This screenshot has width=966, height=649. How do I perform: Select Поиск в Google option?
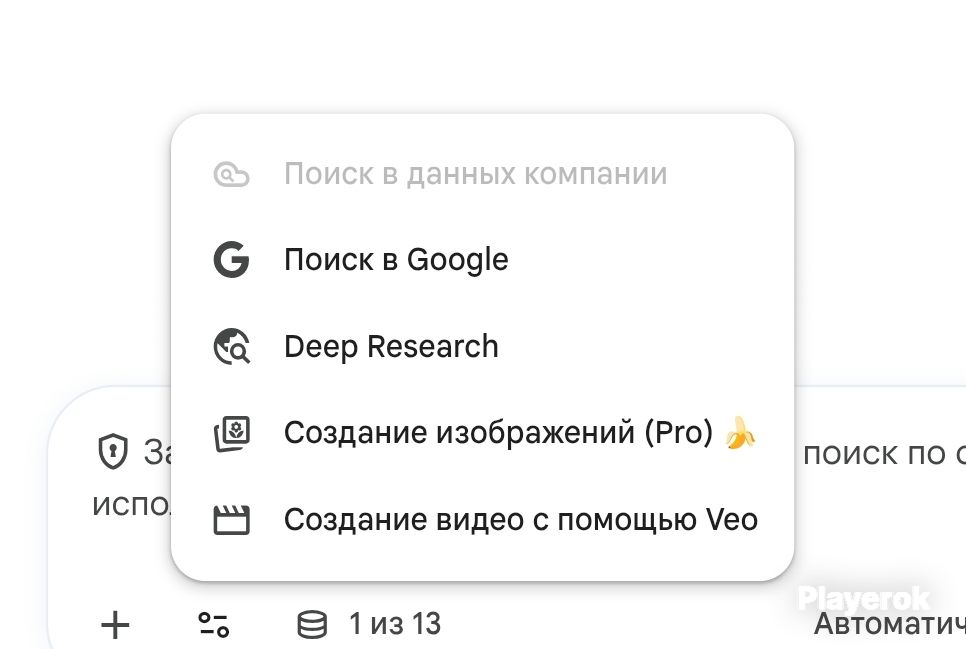coord(396,260)
